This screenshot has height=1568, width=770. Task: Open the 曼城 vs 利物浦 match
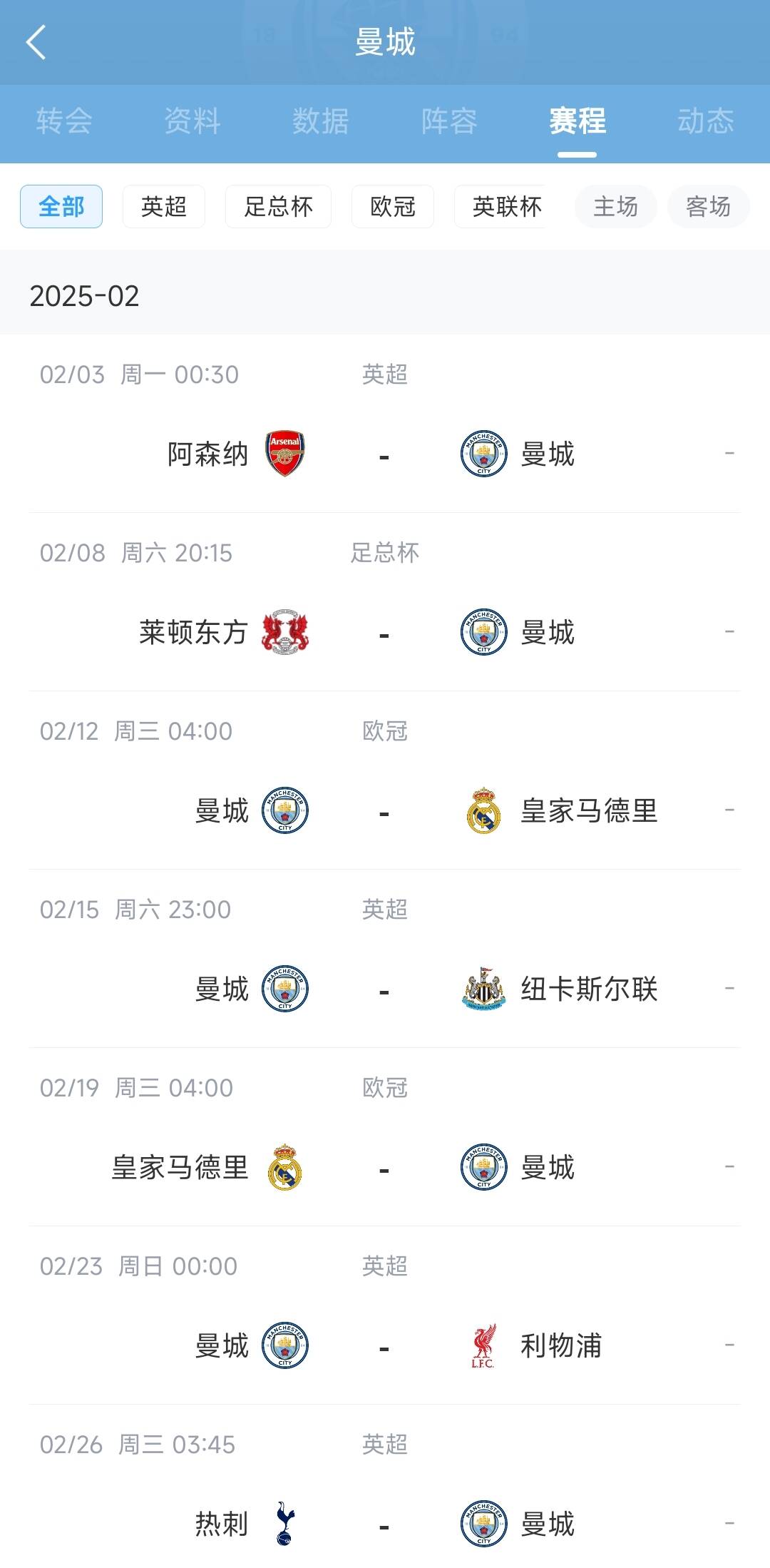(385, 1345)
